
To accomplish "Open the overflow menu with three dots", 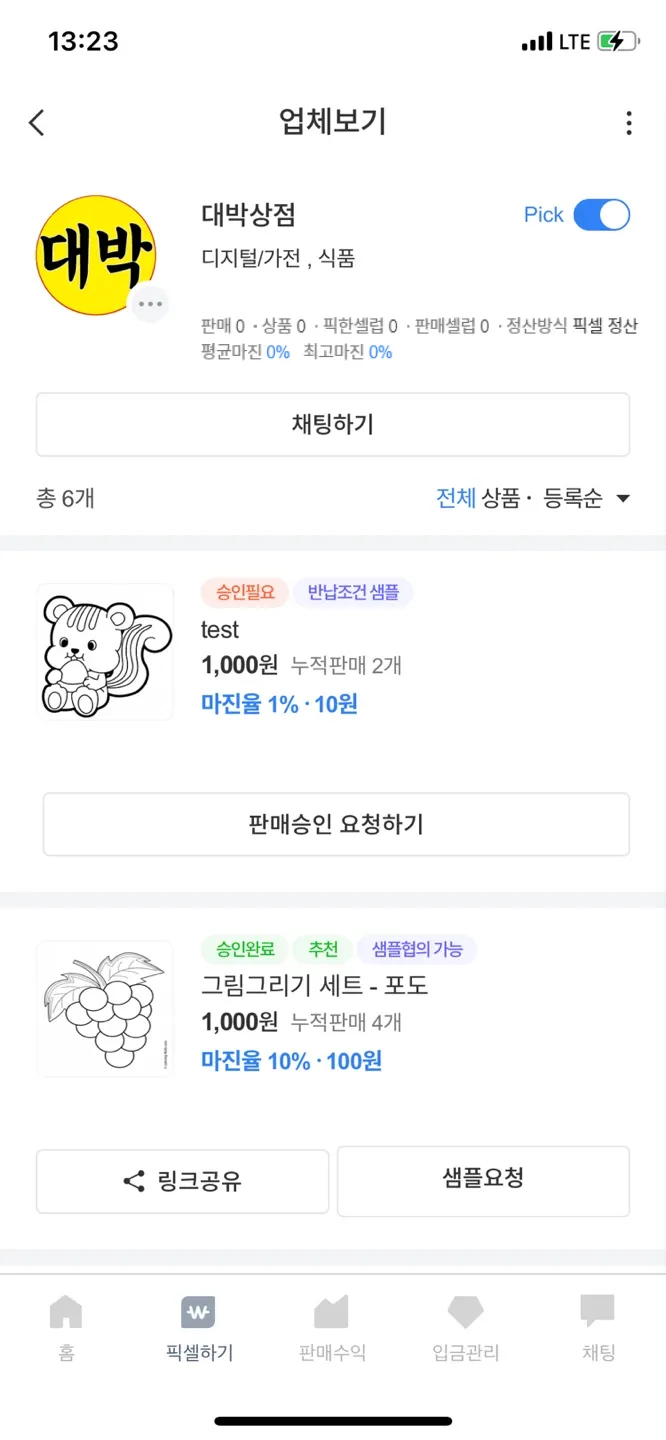I will 628,123.
